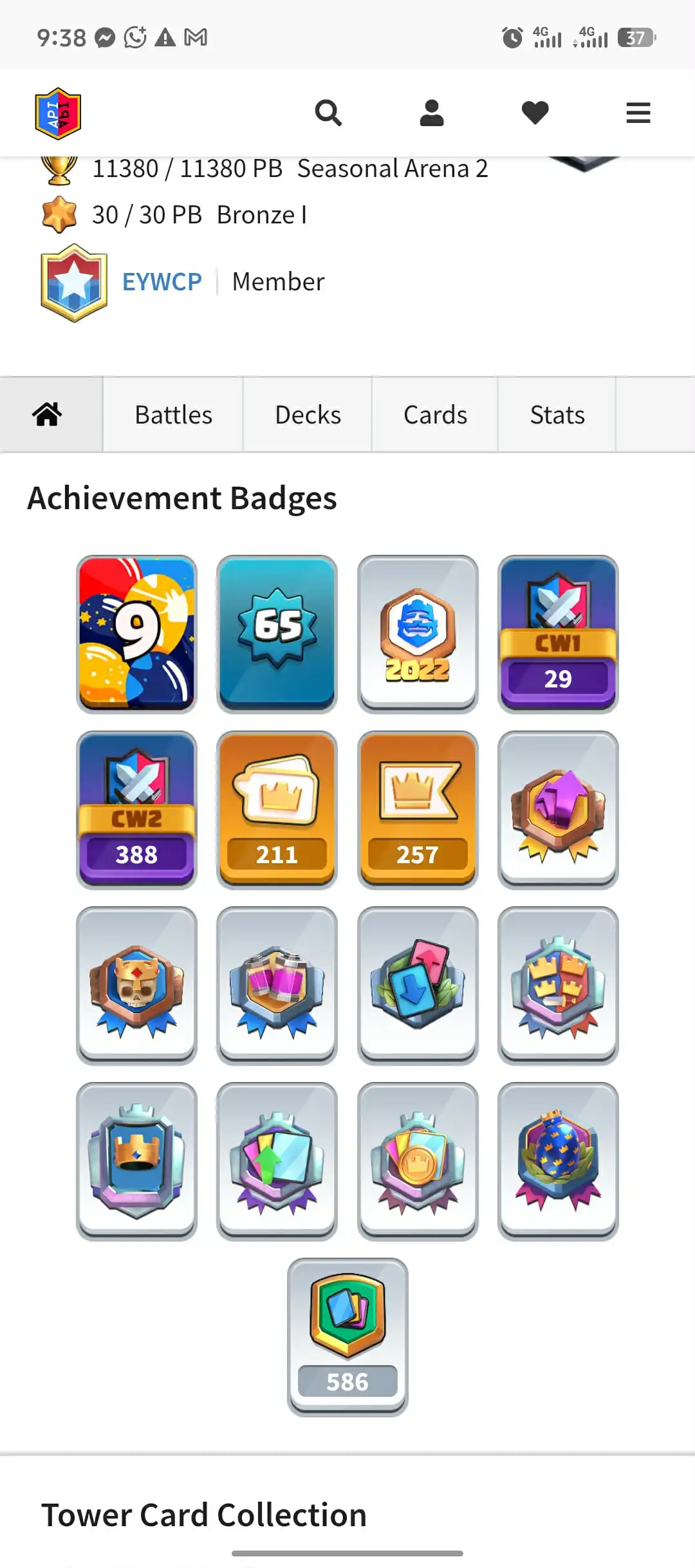The image size is (695, 1568).
Task: Open the EYWCP clan link
Action: (162, 282)
